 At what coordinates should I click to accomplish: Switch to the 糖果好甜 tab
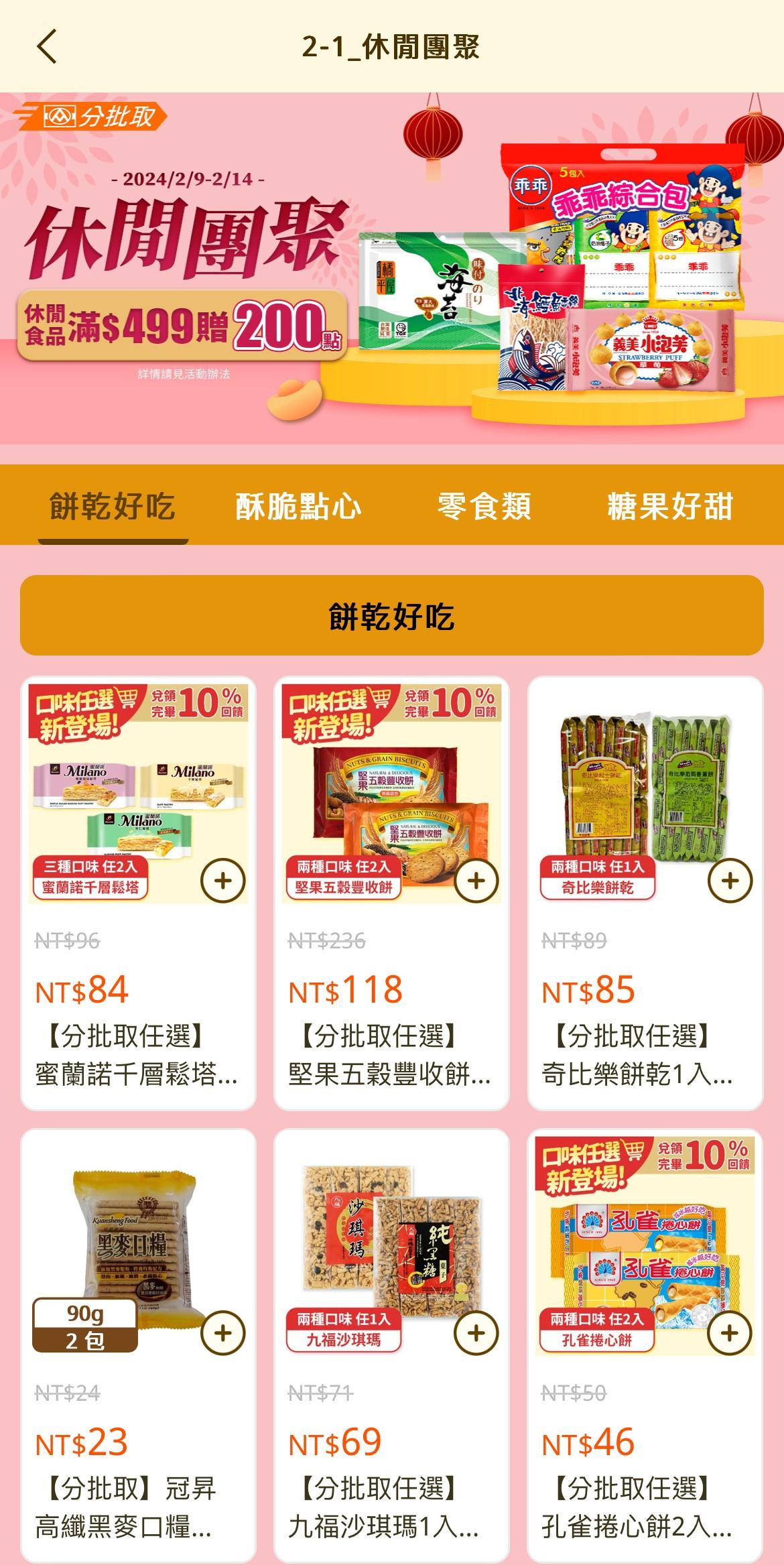tap(669, 506)
